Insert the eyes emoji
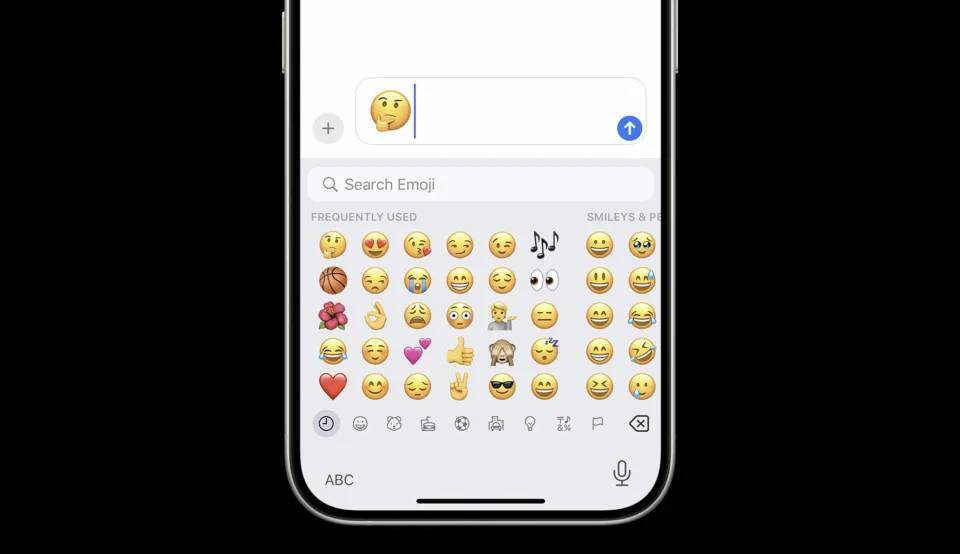The height and width of the screenshot is (554, 960). point(544,280)
